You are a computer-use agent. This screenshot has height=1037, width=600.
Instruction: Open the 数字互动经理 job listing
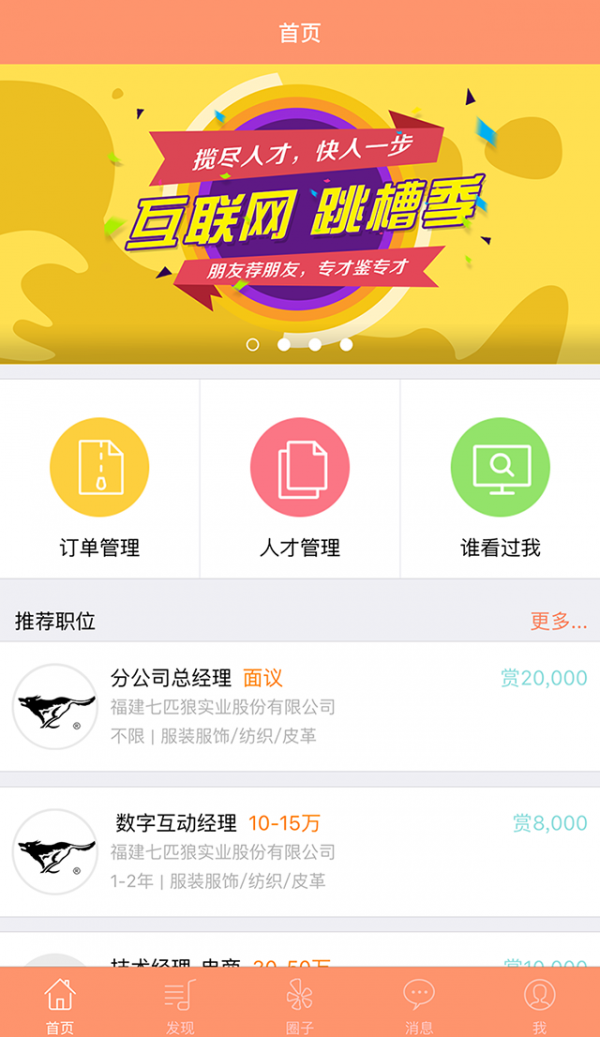click(x=300, y=851)
